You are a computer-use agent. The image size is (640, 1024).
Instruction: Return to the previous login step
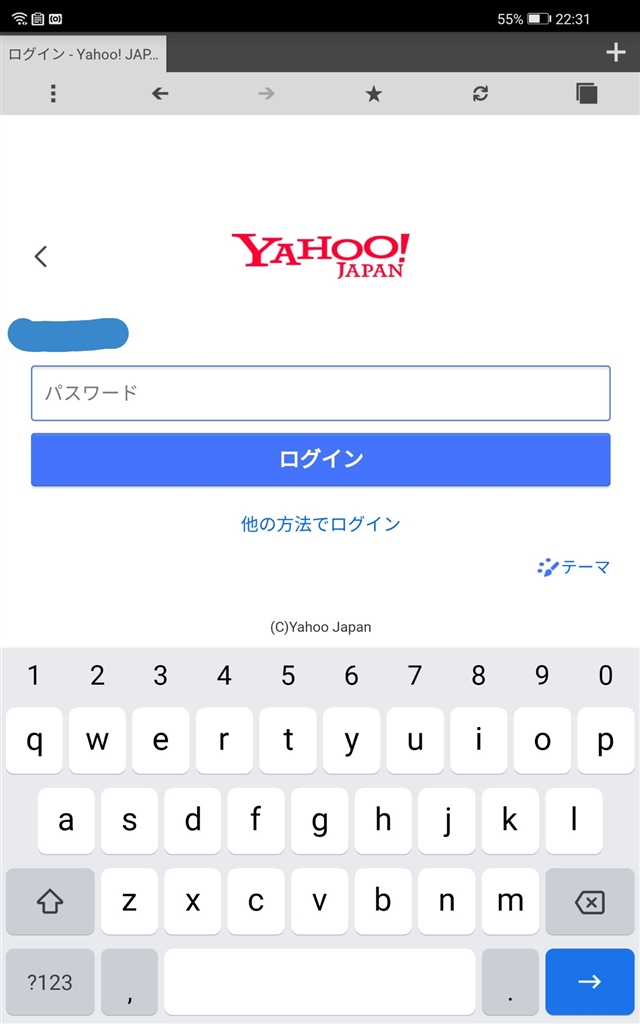(41, 256)
